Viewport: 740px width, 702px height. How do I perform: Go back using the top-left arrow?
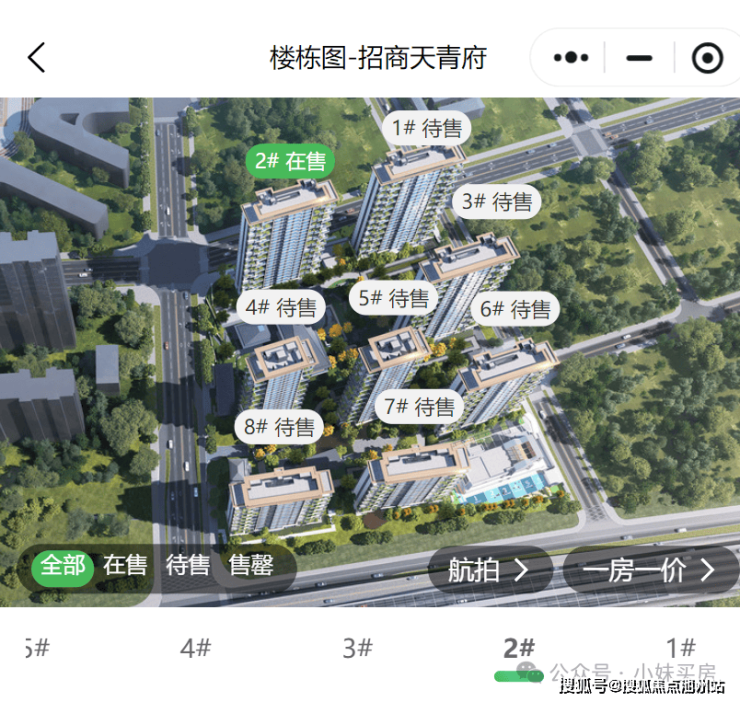pos(37,58)
